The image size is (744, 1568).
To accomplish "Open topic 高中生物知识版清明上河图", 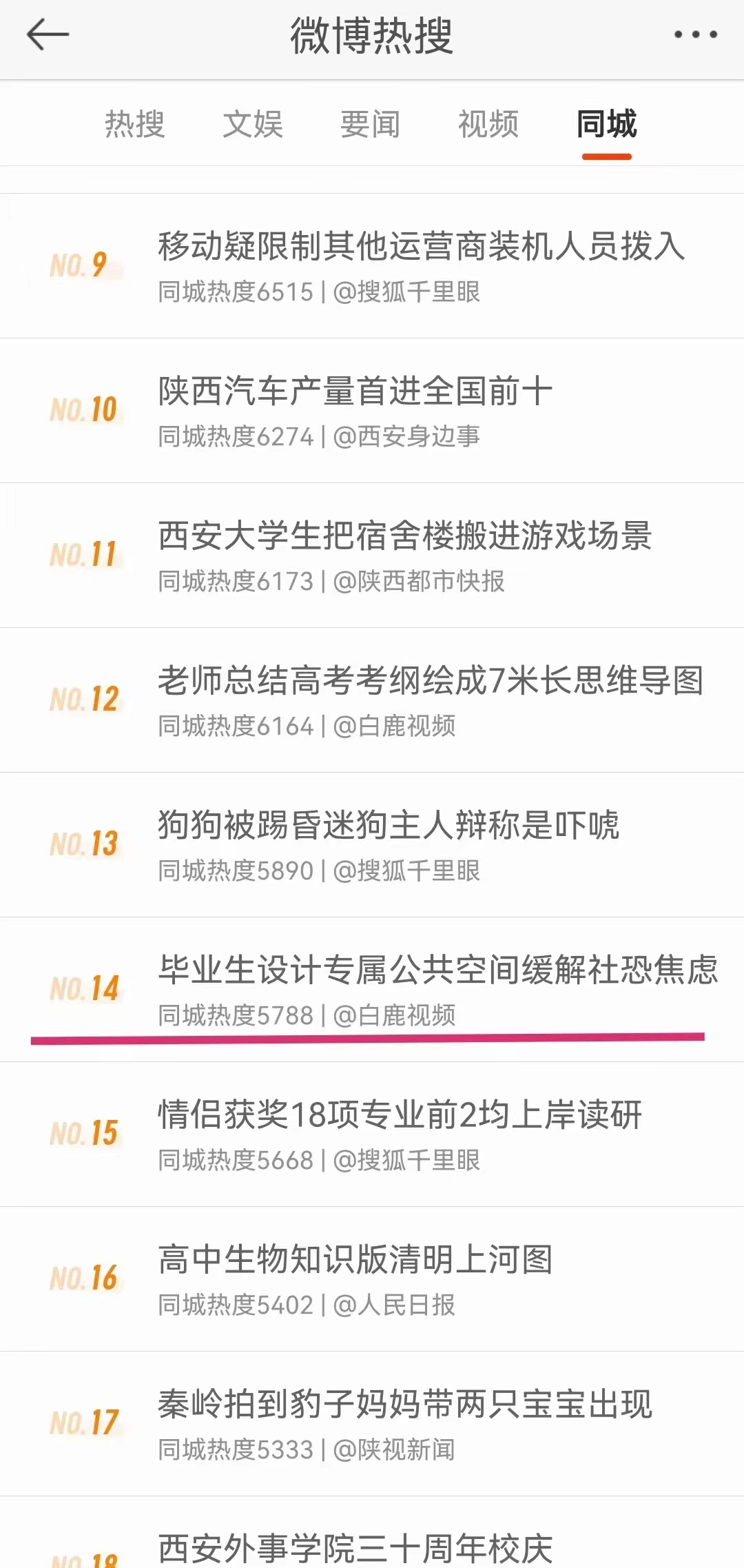I will click(x=355, y=1260).
